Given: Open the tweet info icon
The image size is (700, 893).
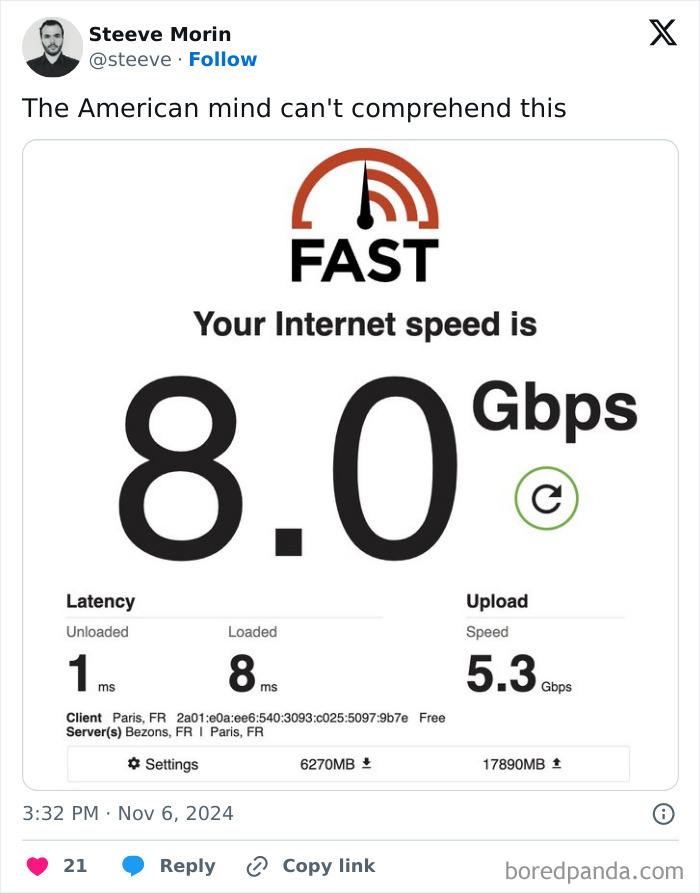Looking at the screenshot, I should click(663, 814).
